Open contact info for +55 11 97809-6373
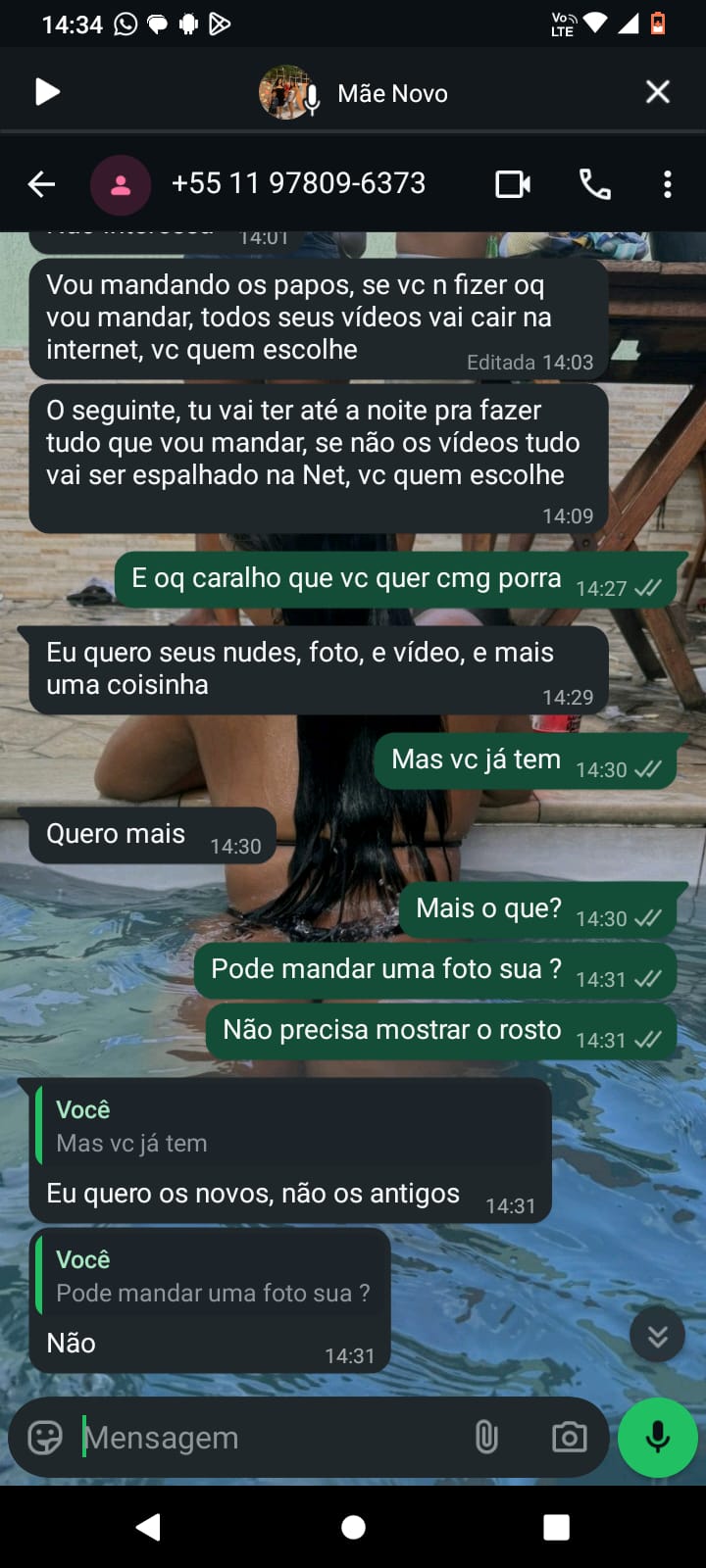This screenshot has height=1568, width=706. (x=298, y=183)
